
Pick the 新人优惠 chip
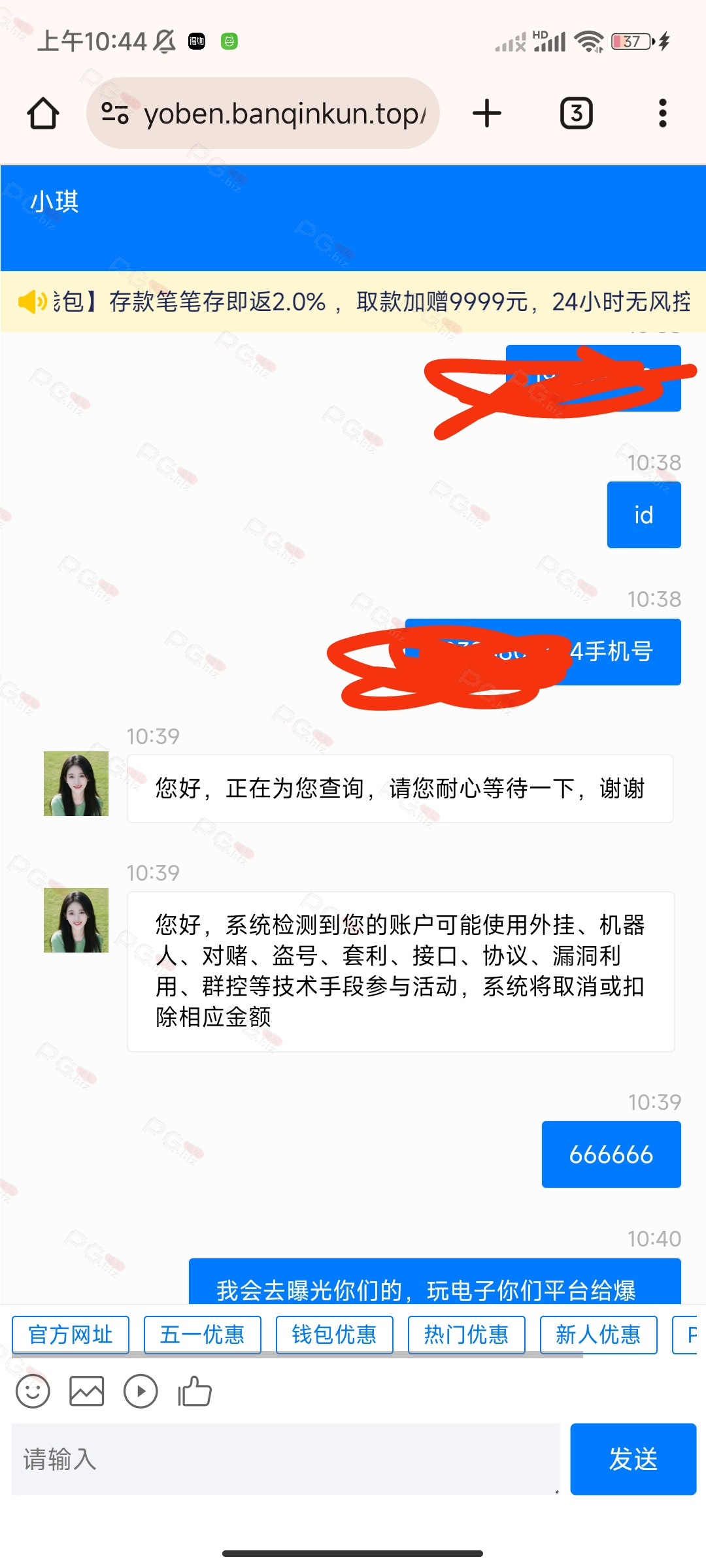pos(599,1335)
